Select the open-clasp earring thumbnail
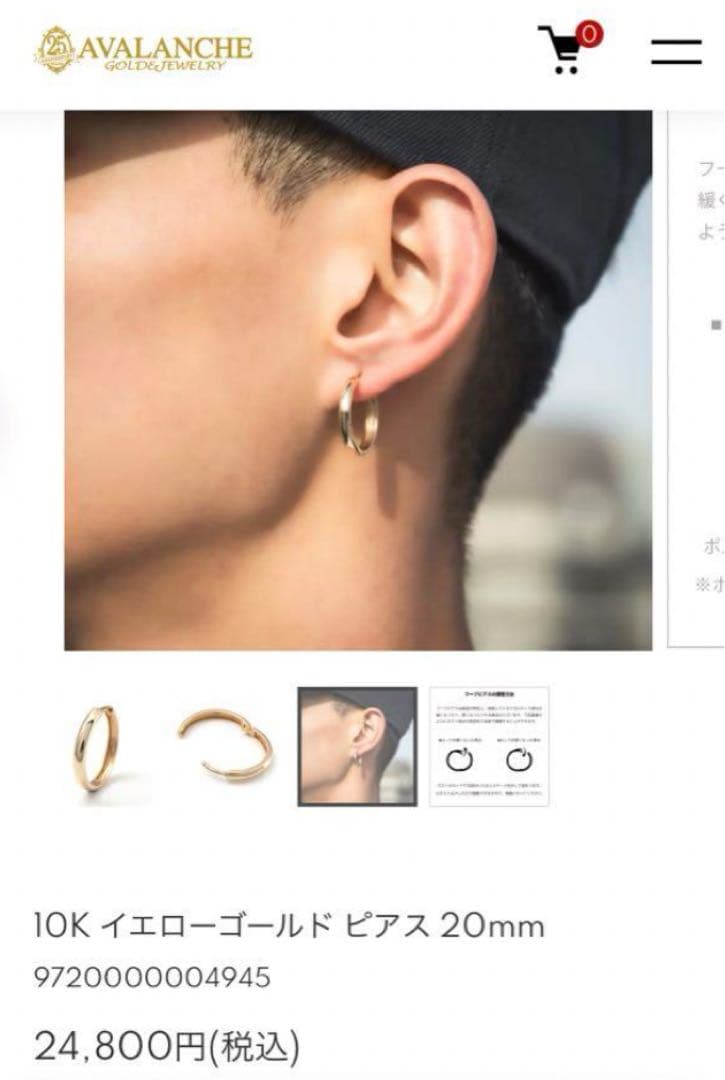The width and height of the screenshot is (725, 1080). (226, 745)
